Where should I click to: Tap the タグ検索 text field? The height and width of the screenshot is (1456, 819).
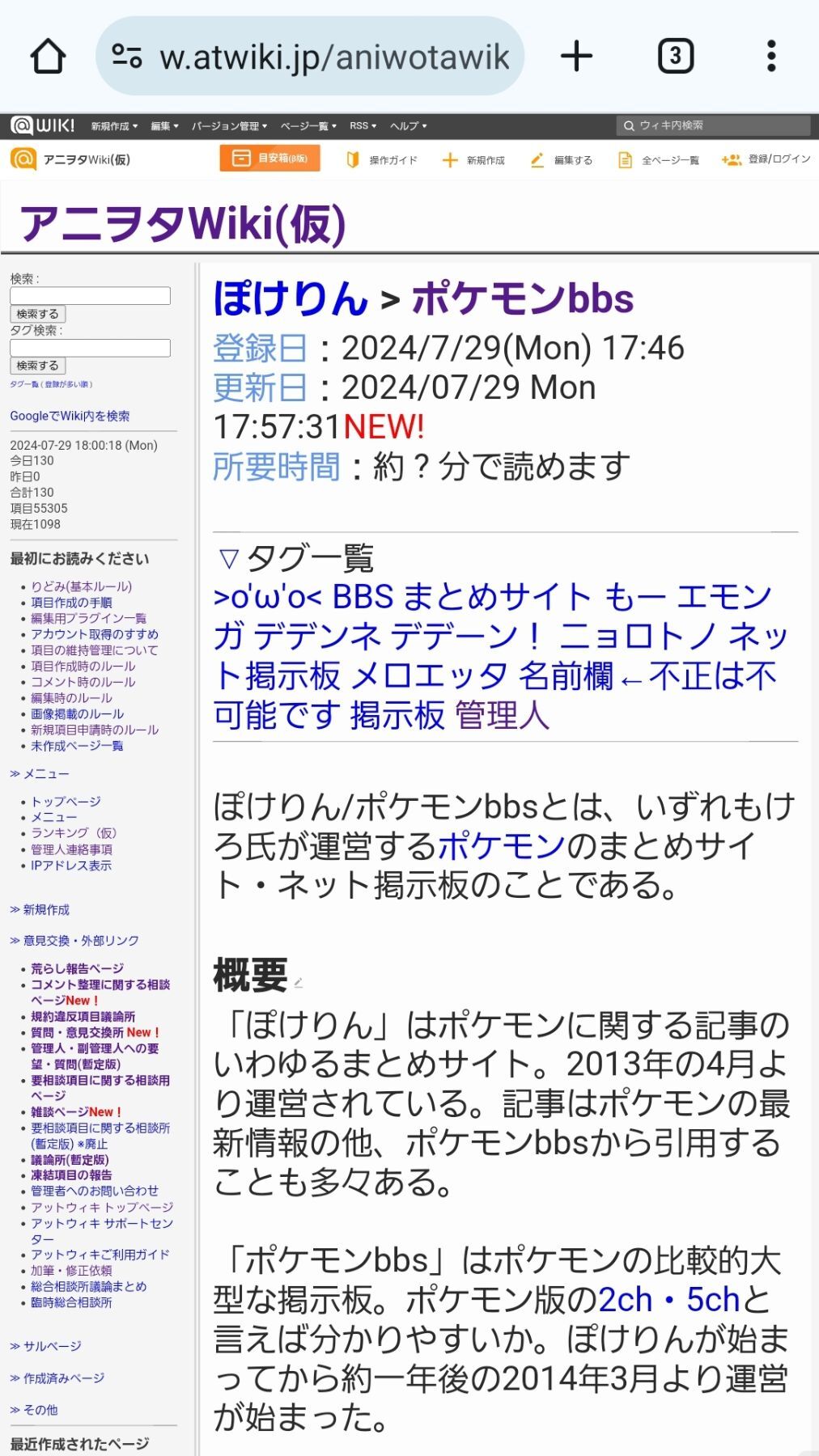pyautogui.click(x=90, y=348)
